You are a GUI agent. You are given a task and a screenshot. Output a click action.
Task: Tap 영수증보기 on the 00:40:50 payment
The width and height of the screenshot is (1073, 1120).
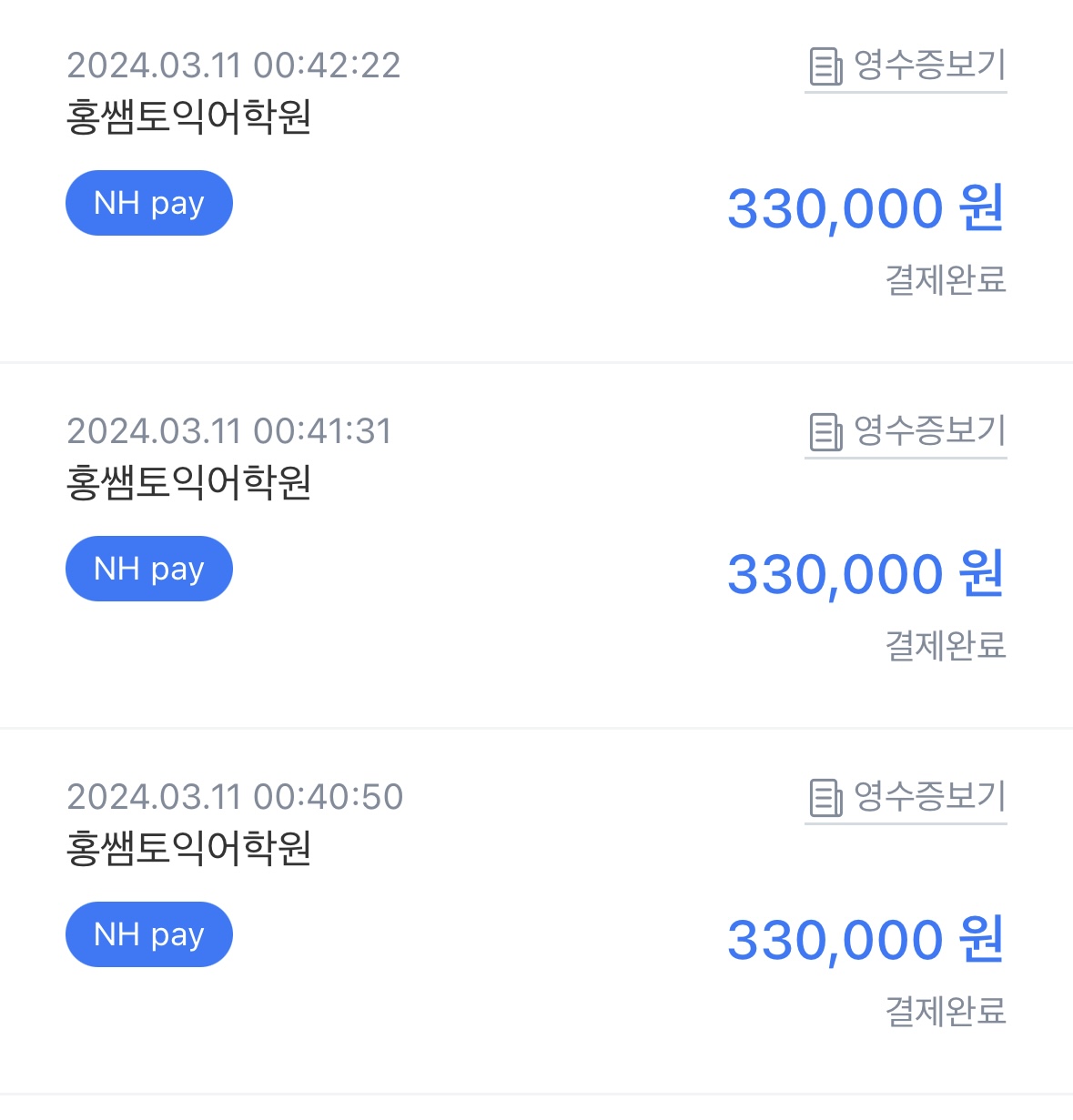coord(907,798)
